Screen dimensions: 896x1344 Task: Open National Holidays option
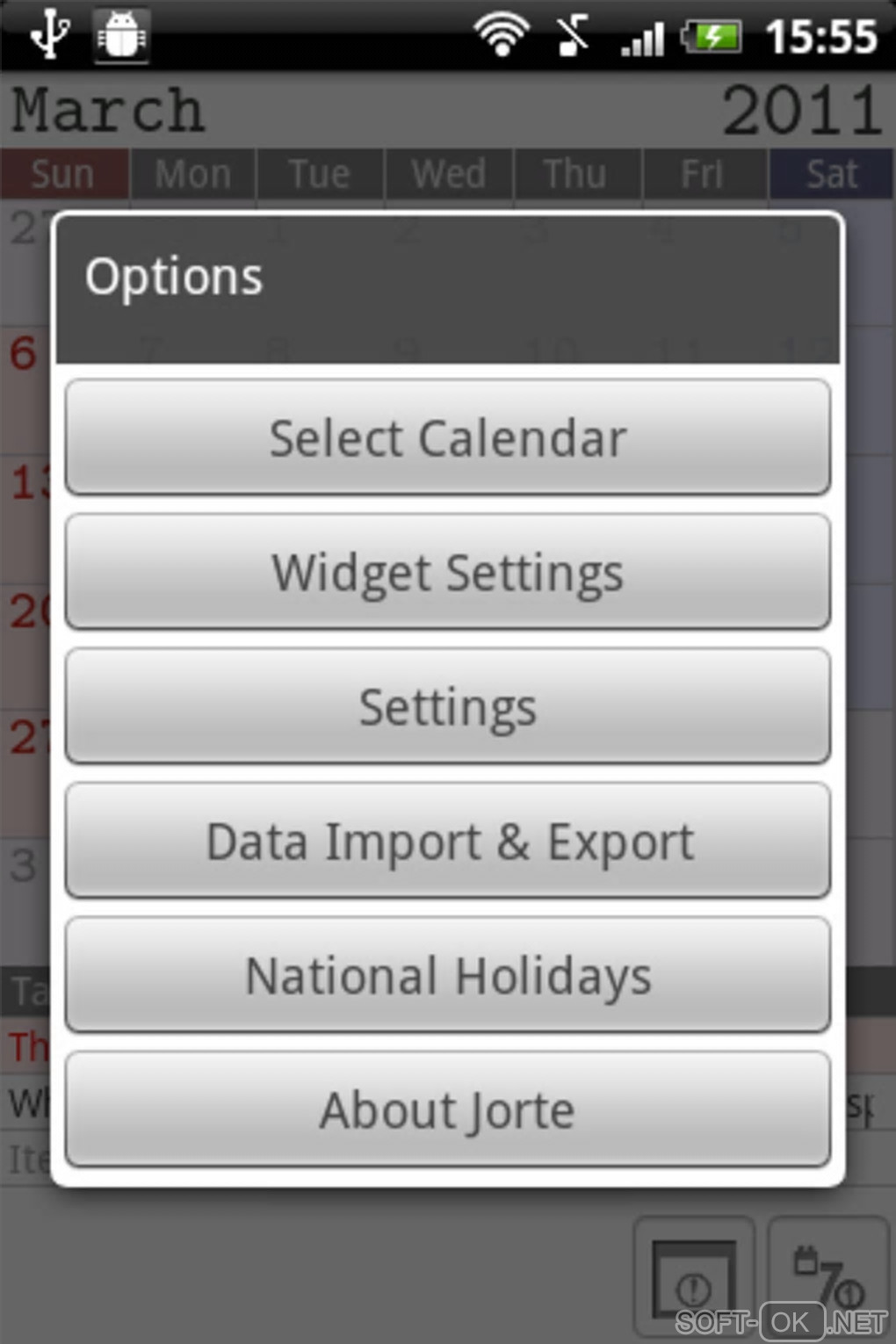(448, 976)
